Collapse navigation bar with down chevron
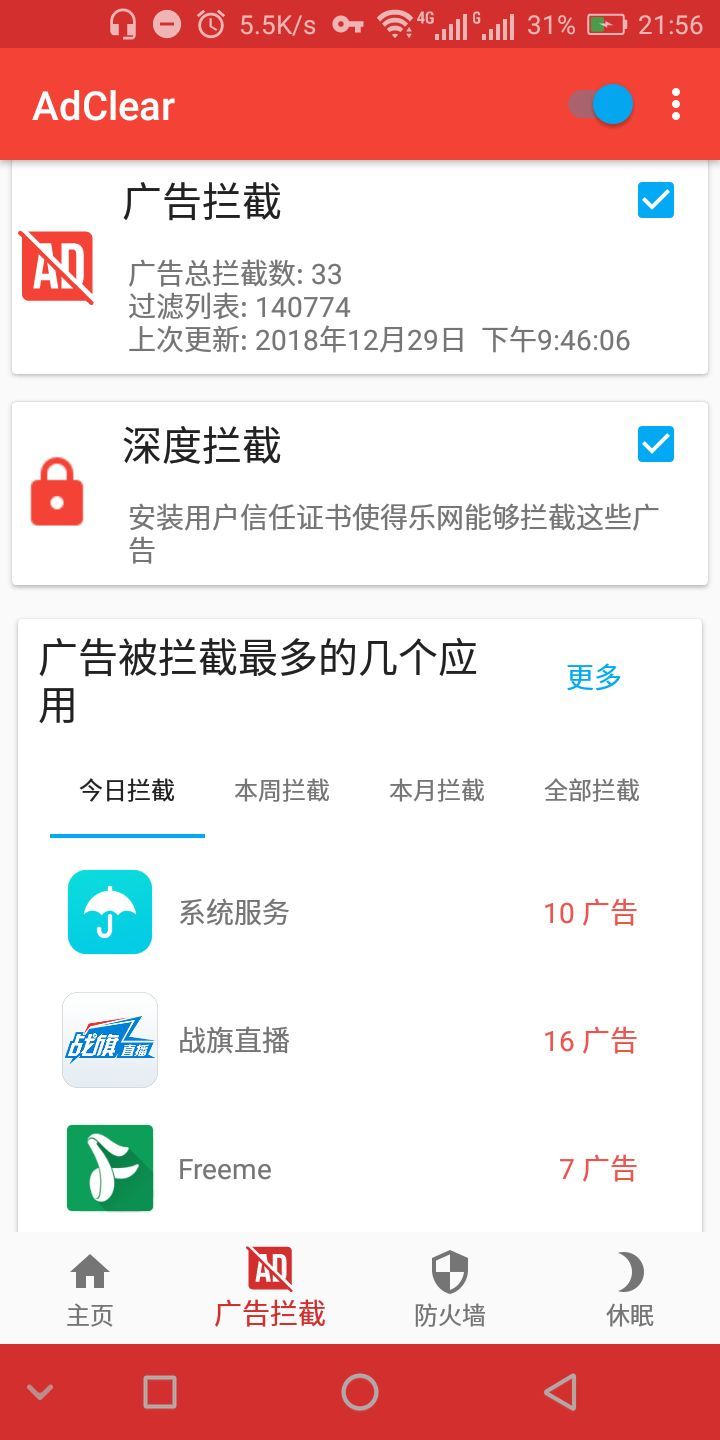The image size is (720, 1440). [x=40, y=1391]
